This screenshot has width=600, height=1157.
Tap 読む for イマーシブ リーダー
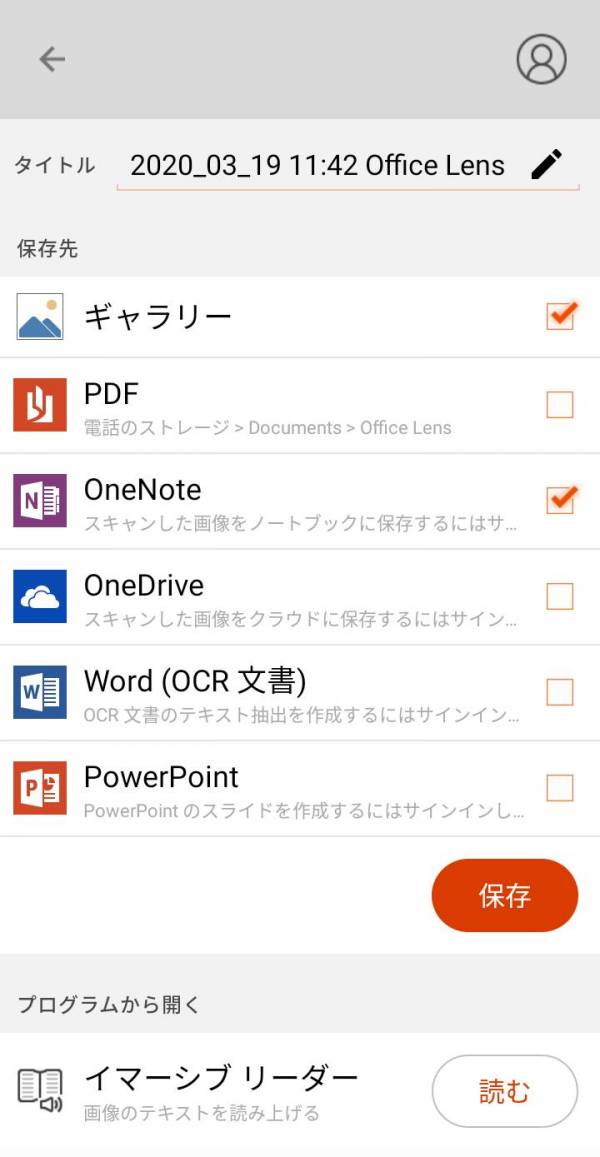(504, 1091)
